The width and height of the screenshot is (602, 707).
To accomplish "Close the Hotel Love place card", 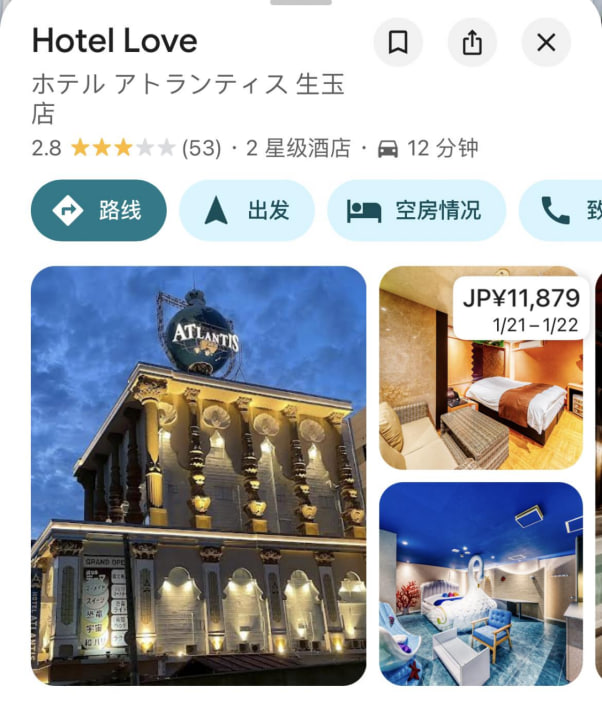I will click(x=546, y=43).
